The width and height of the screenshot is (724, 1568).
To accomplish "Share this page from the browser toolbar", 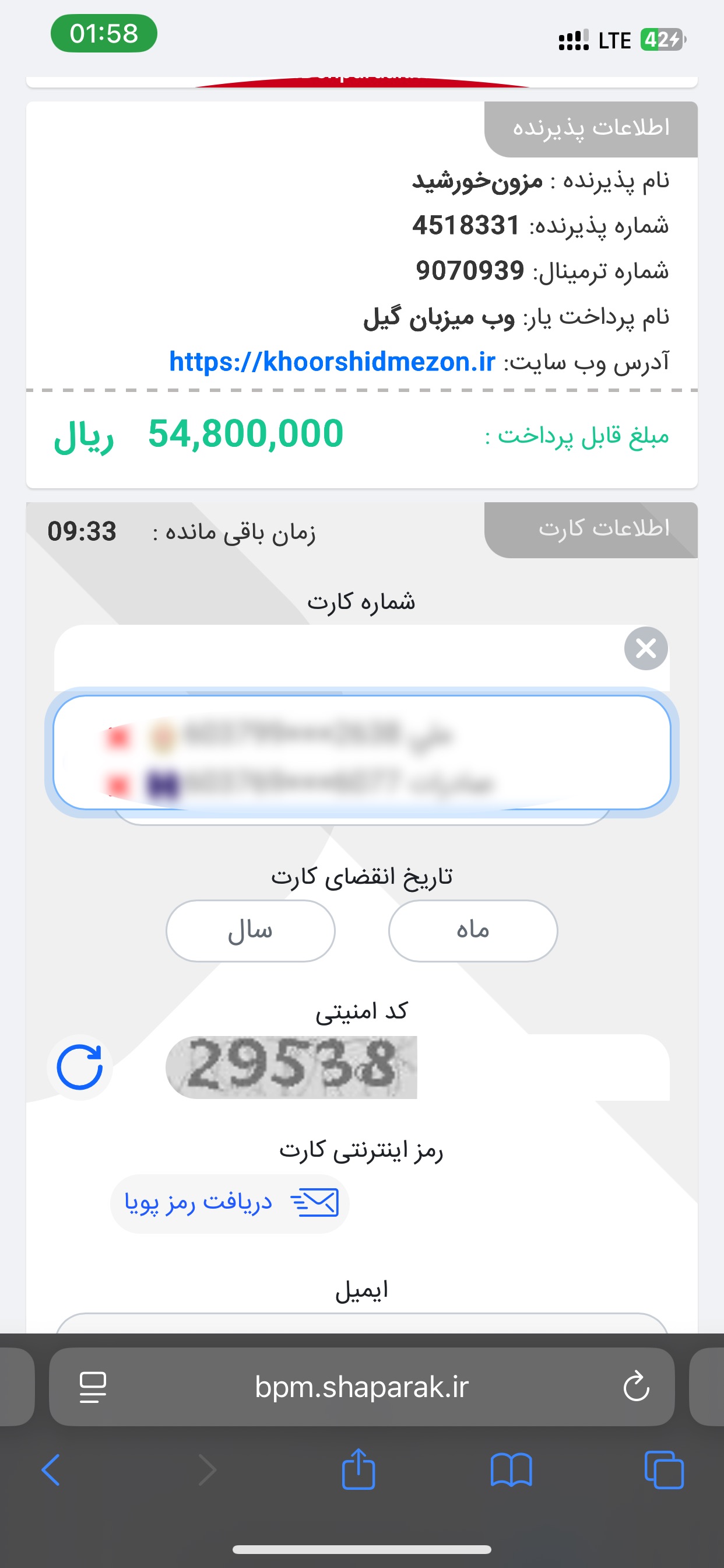I will click(359, 1469).
